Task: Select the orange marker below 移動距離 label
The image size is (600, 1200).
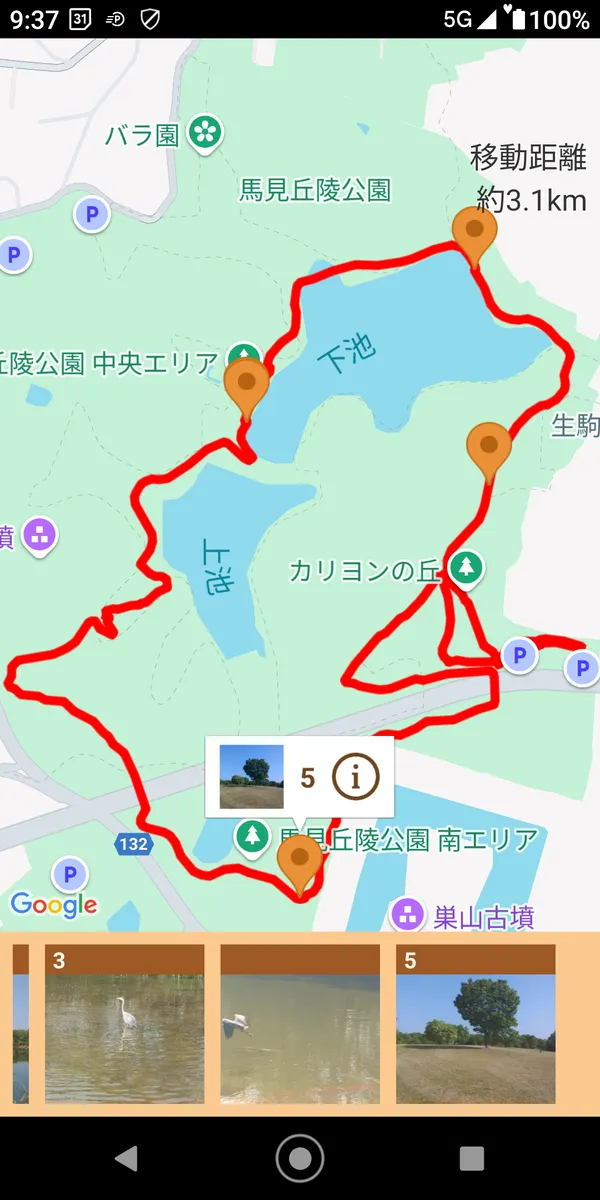Action: pos(475,232)
